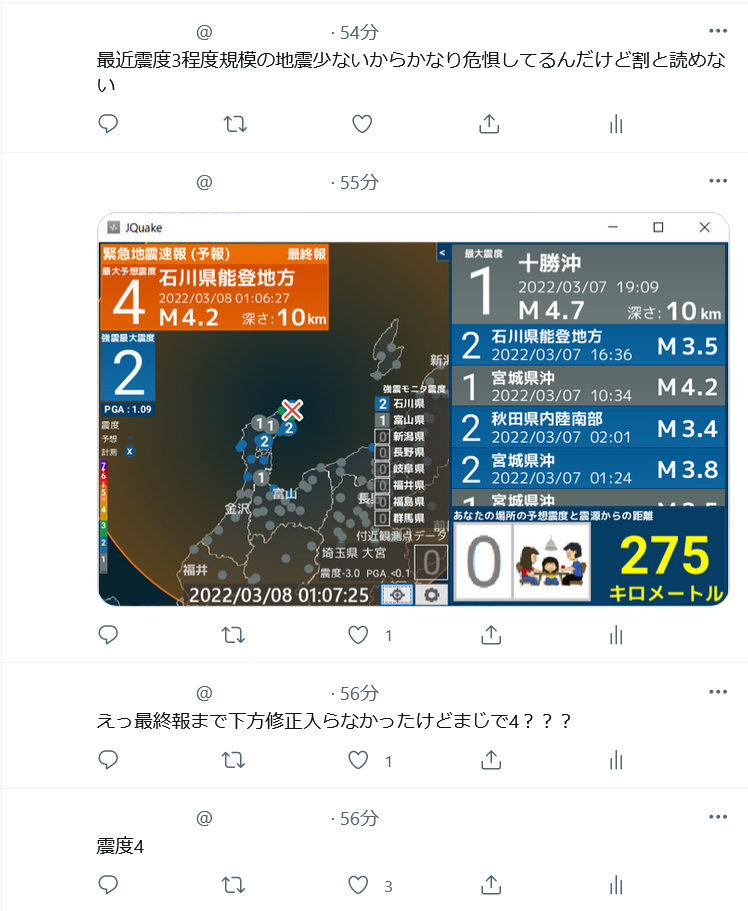This screenshot has height=911, width=748.
Task: View analytics for the JQuake screenshot tweet
Action: 616,635
